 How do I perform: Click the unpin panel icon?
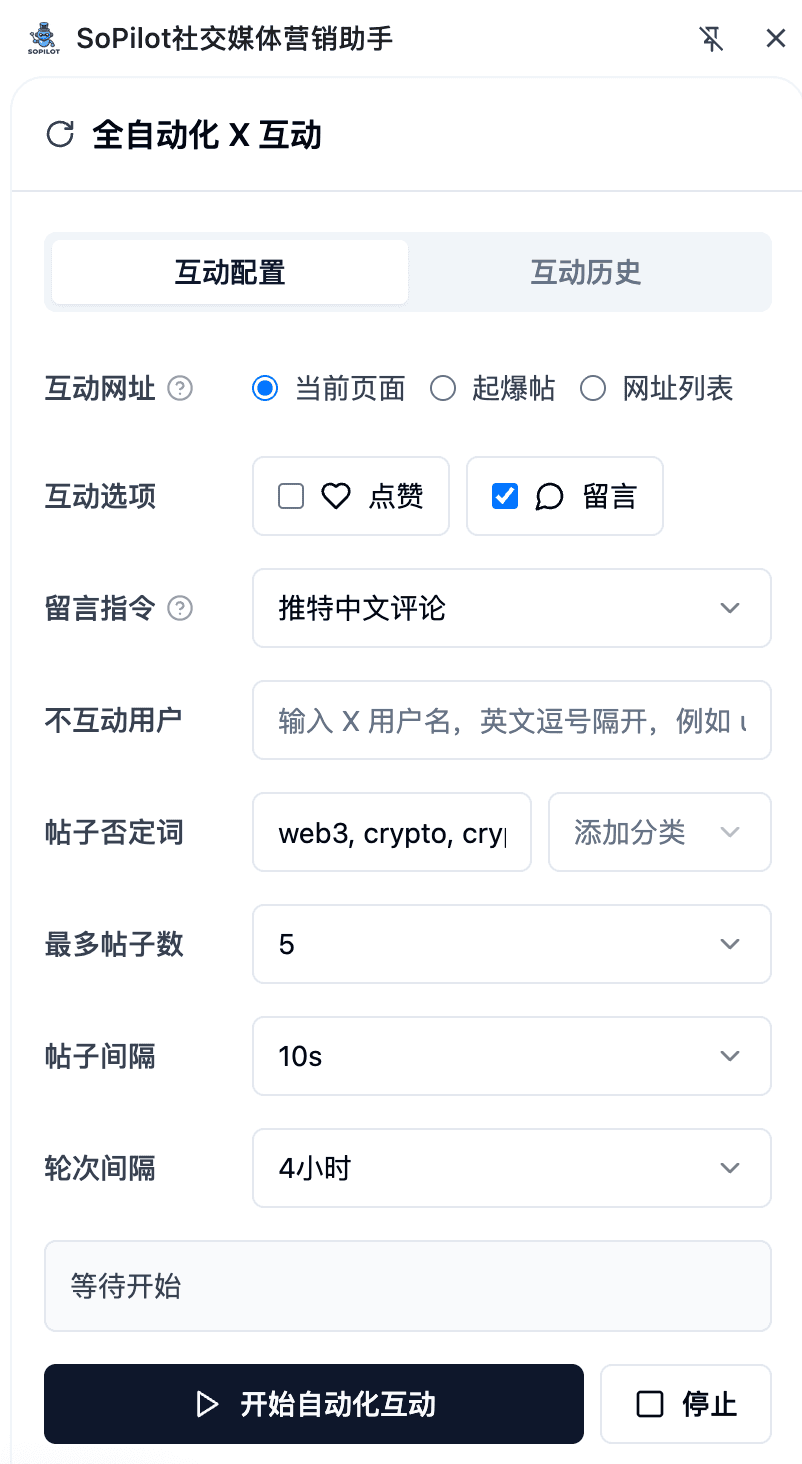coord(712,38)
